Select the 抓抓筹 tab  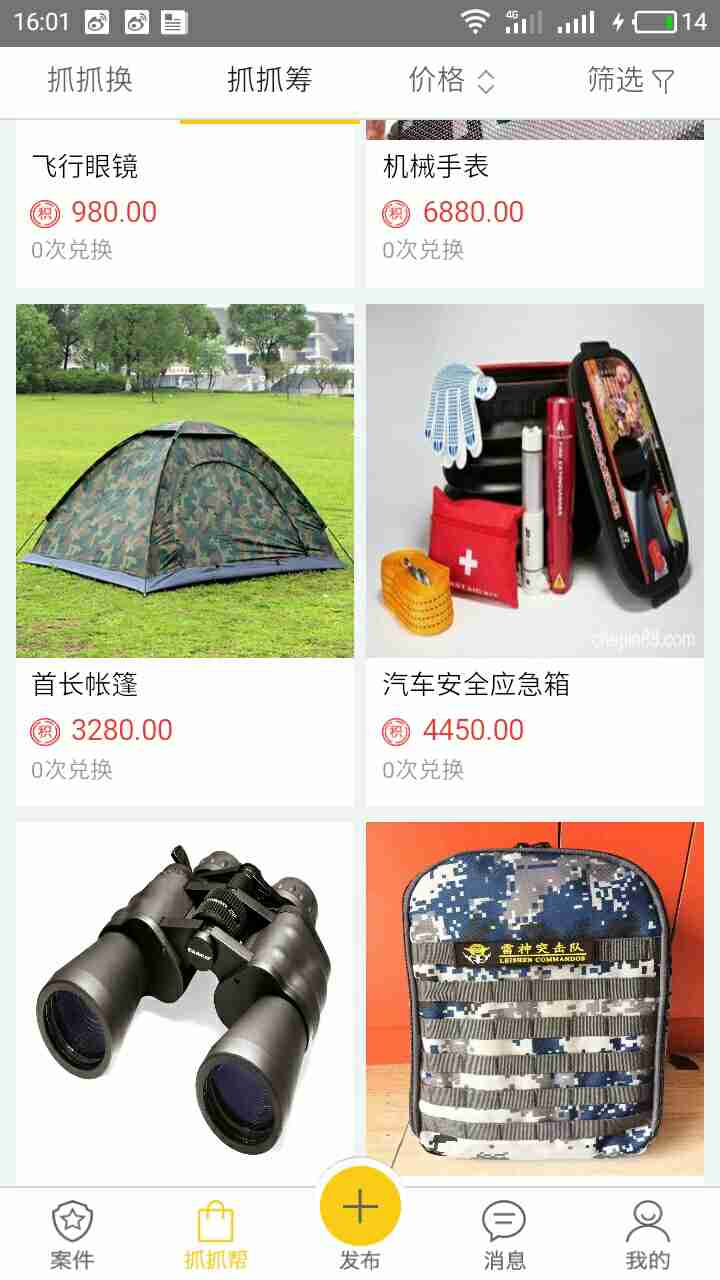point(270,81)
